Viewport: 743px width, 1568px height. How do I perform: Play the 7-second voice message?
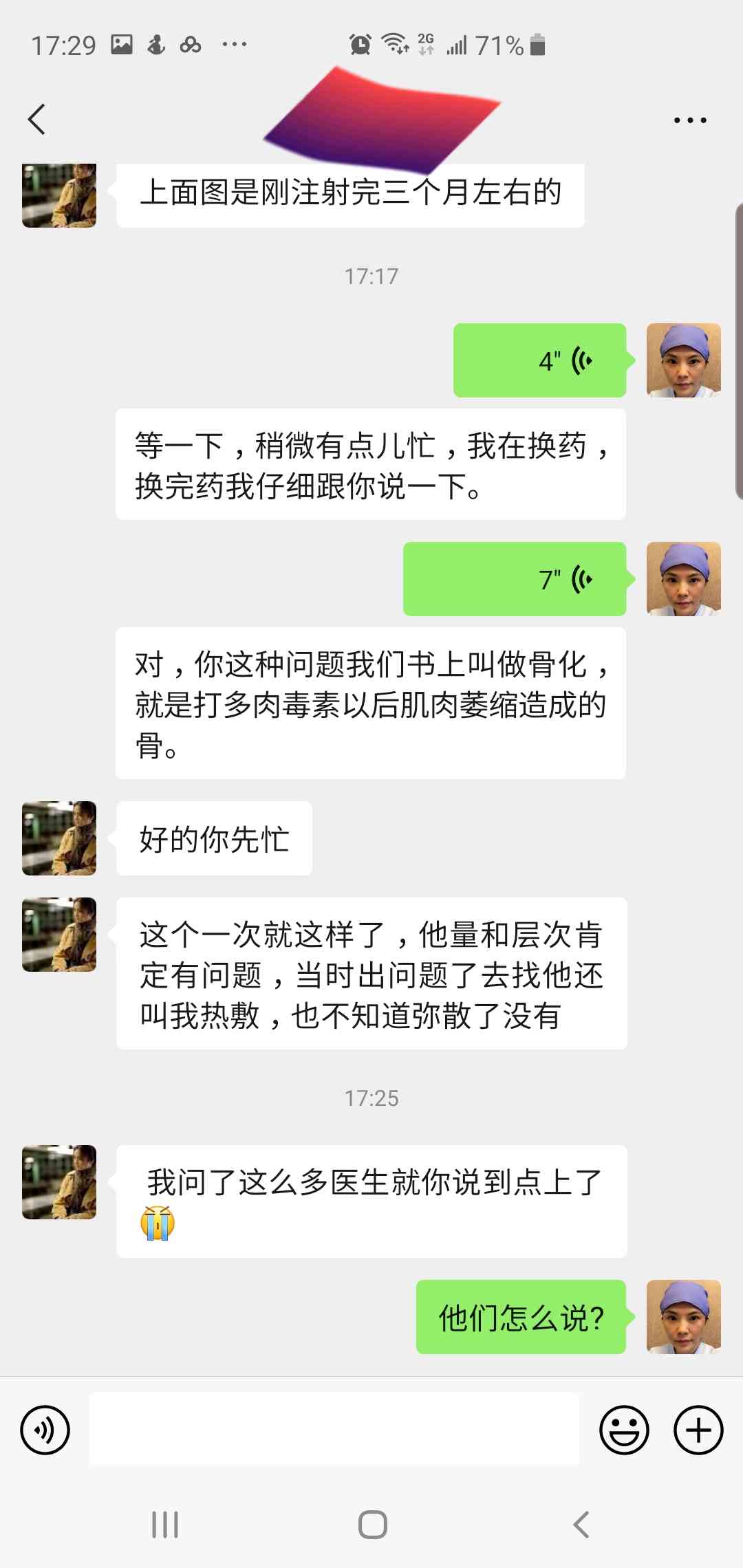click(x=515, y=579)
